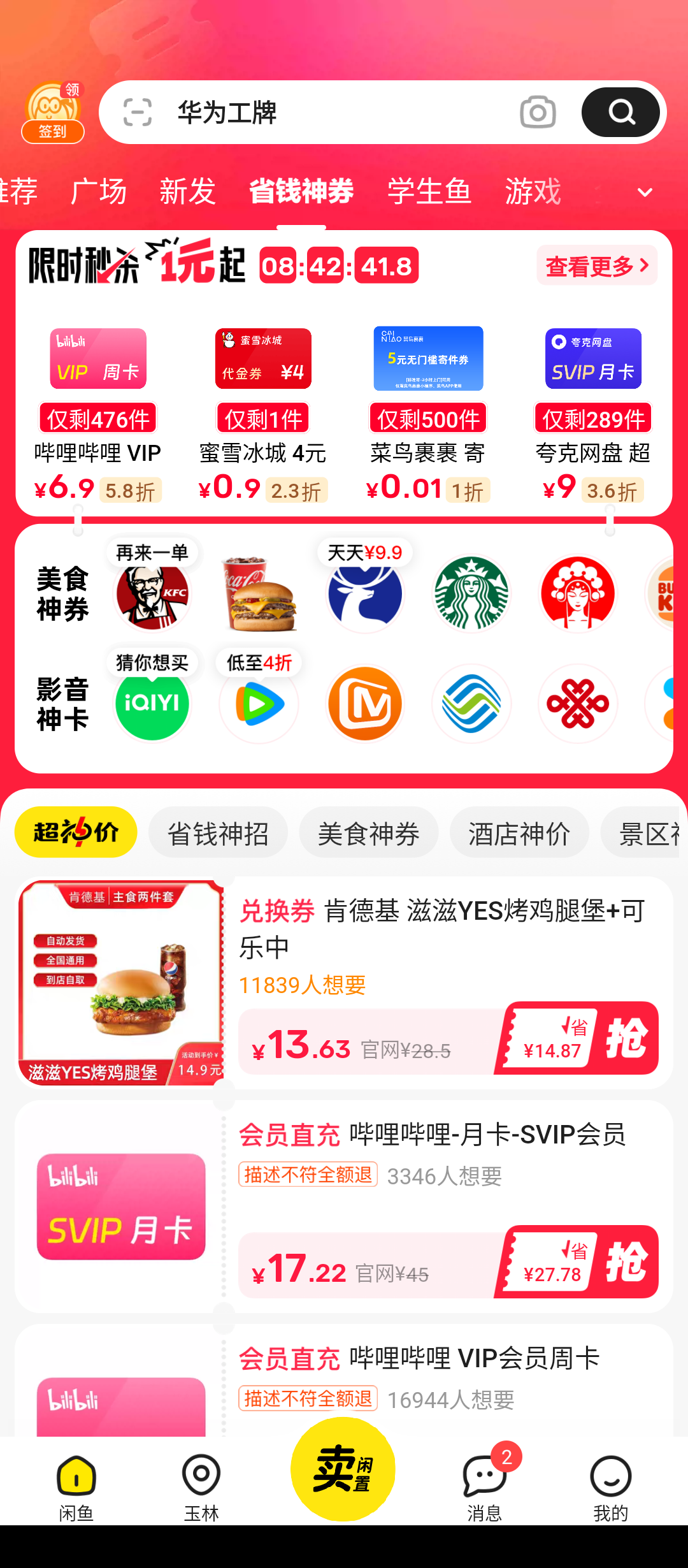Image resolution: width=688 pixels, height=1568 pixels.
Task: Open the 蜜雪冰城 4元 voucher deal
Action: pyautogui.click(x=263, y=414)
